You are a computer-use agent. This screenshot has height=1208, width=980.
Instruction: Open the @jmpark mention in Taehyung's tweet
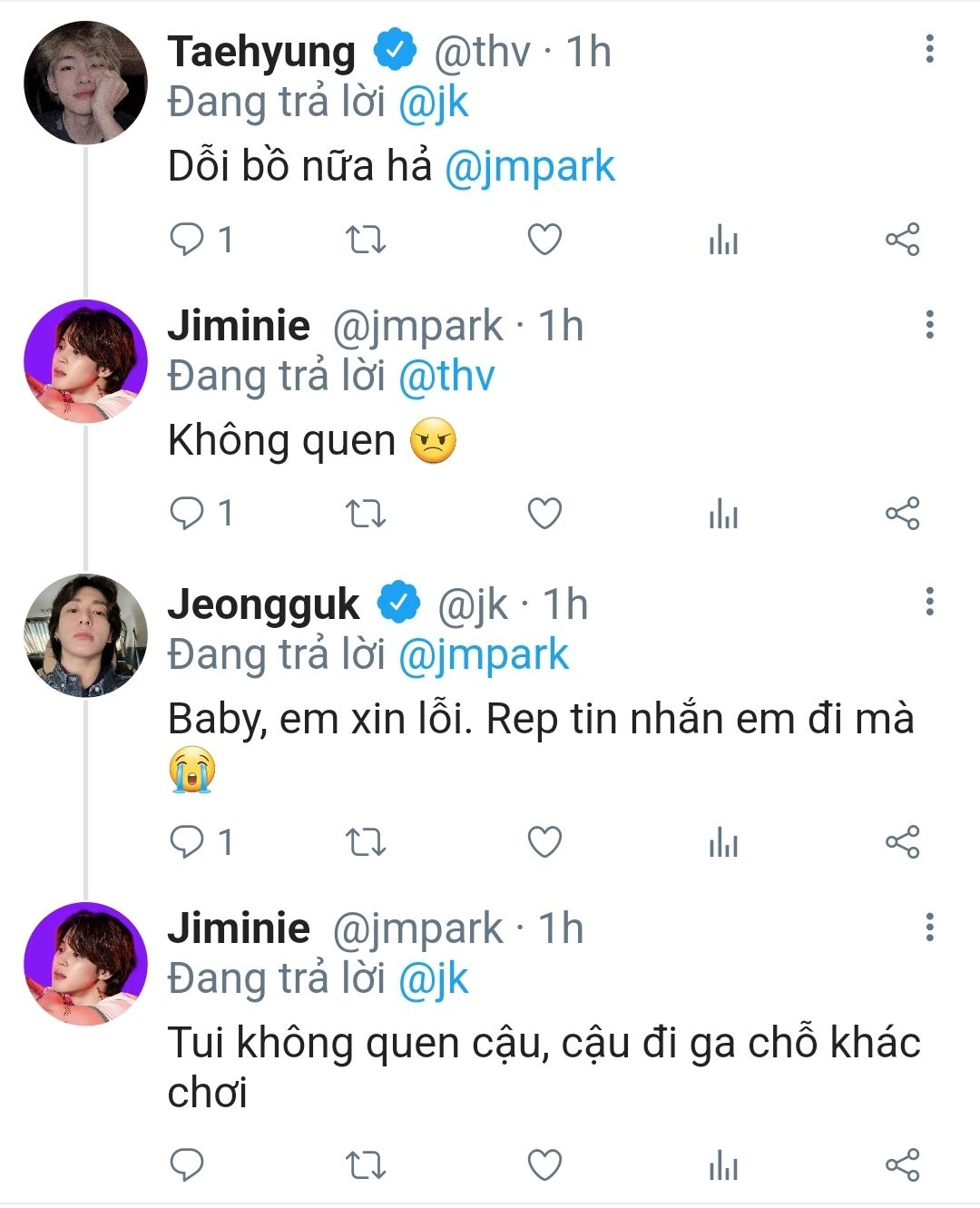click(530, 167)
